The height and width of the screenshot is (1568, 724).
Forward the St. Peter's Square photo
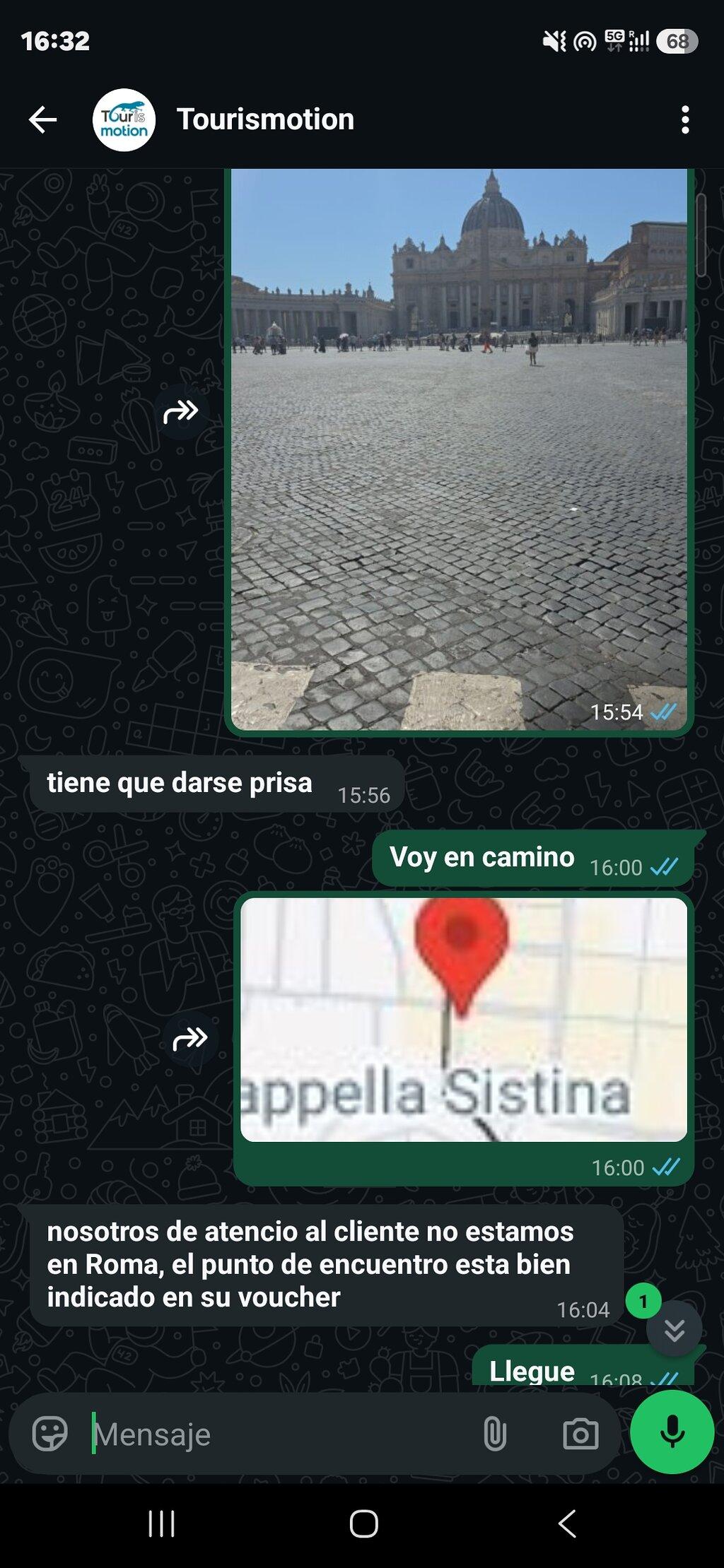point(181,411)
